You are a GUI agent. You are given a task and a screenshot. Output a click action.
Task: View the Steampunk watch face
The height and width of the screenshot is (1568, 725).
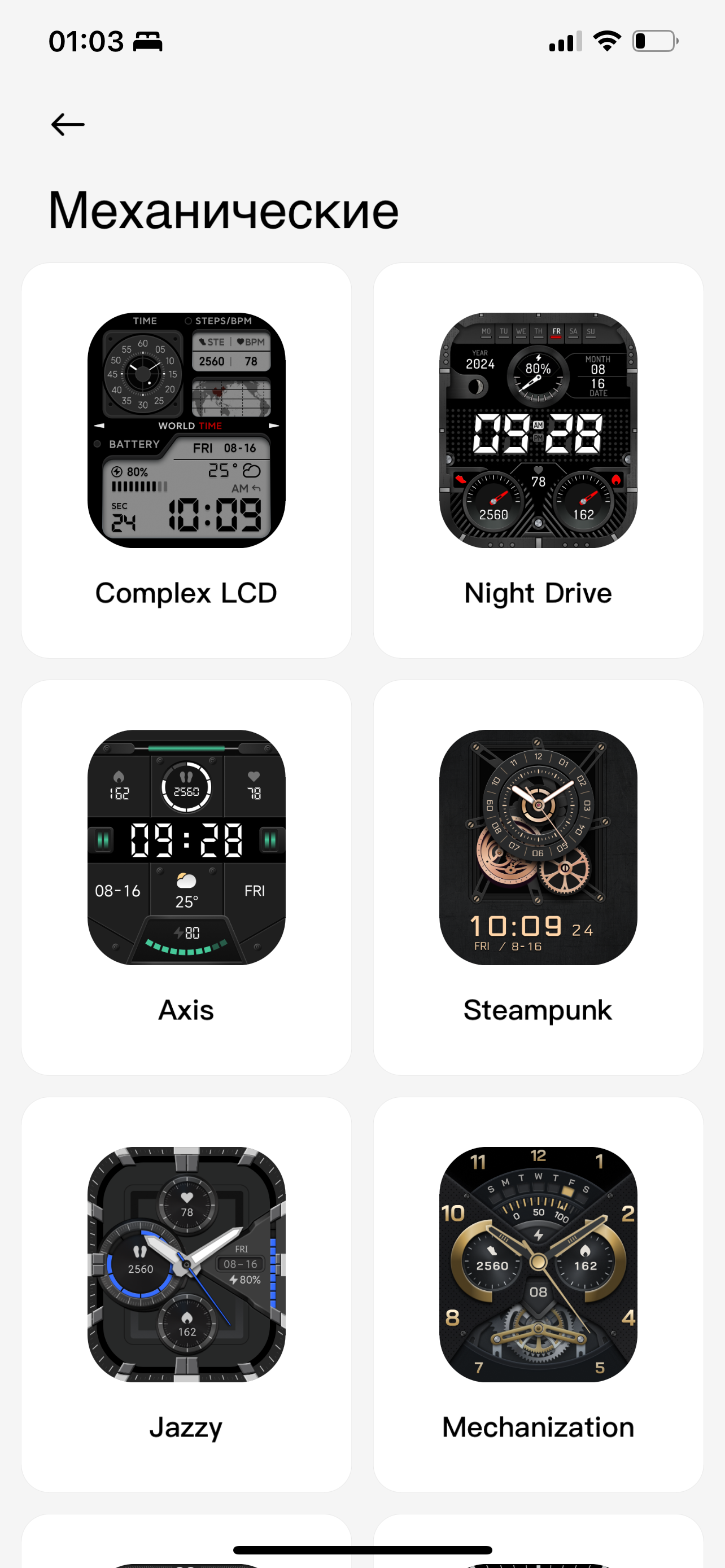coord(538,877)
